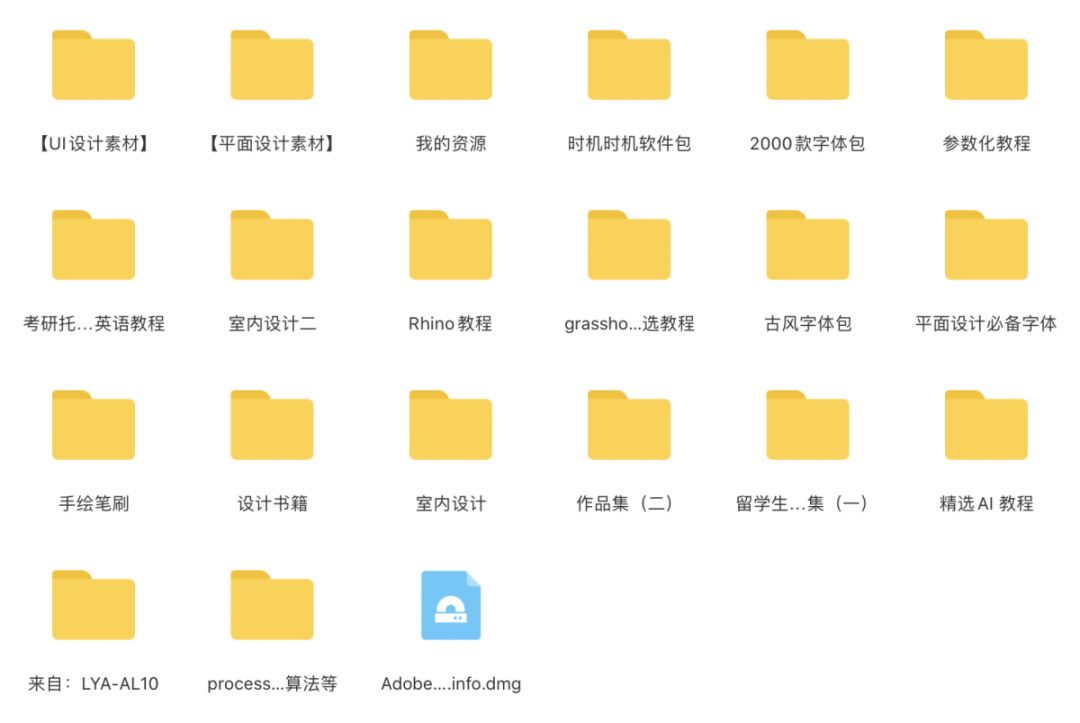Screen dimensions: 1080x723
Task: Open the 时机时机软件包 folder
Action: click(629, 66)
